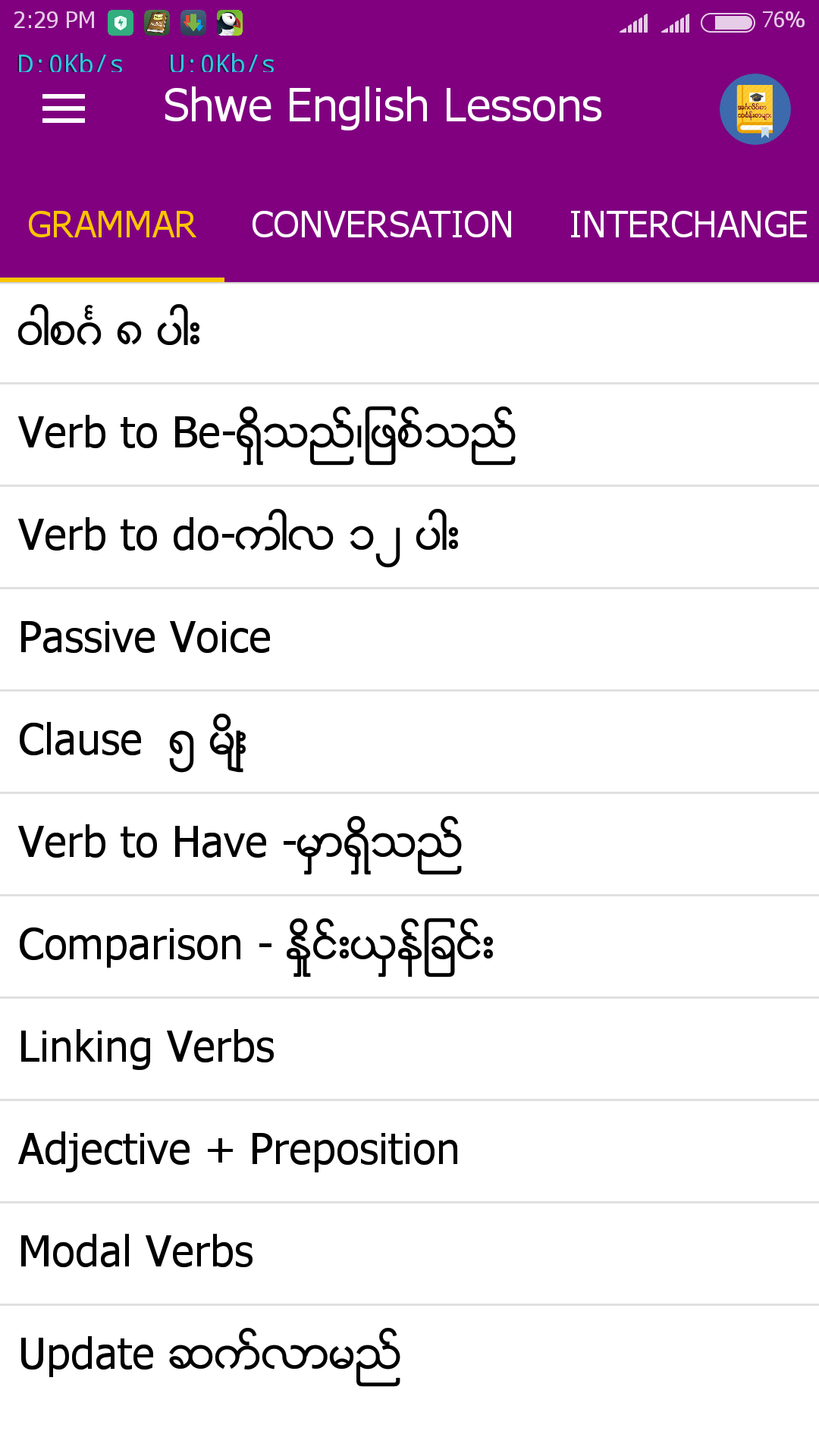Open the Comparison lesson
This screenshot has width=819, height=1456.
(409, 946)
